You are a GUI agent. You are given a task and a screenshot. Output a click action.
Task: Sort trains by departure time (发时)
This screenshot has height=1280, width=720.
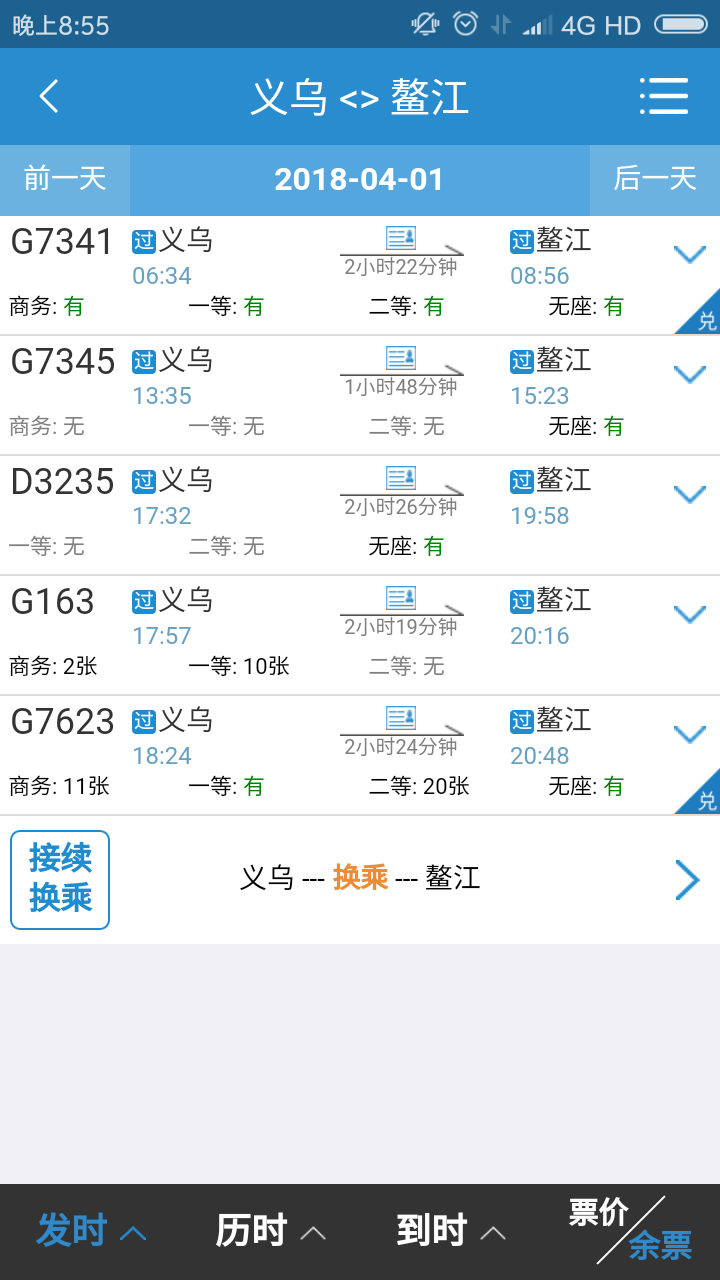91,1231
